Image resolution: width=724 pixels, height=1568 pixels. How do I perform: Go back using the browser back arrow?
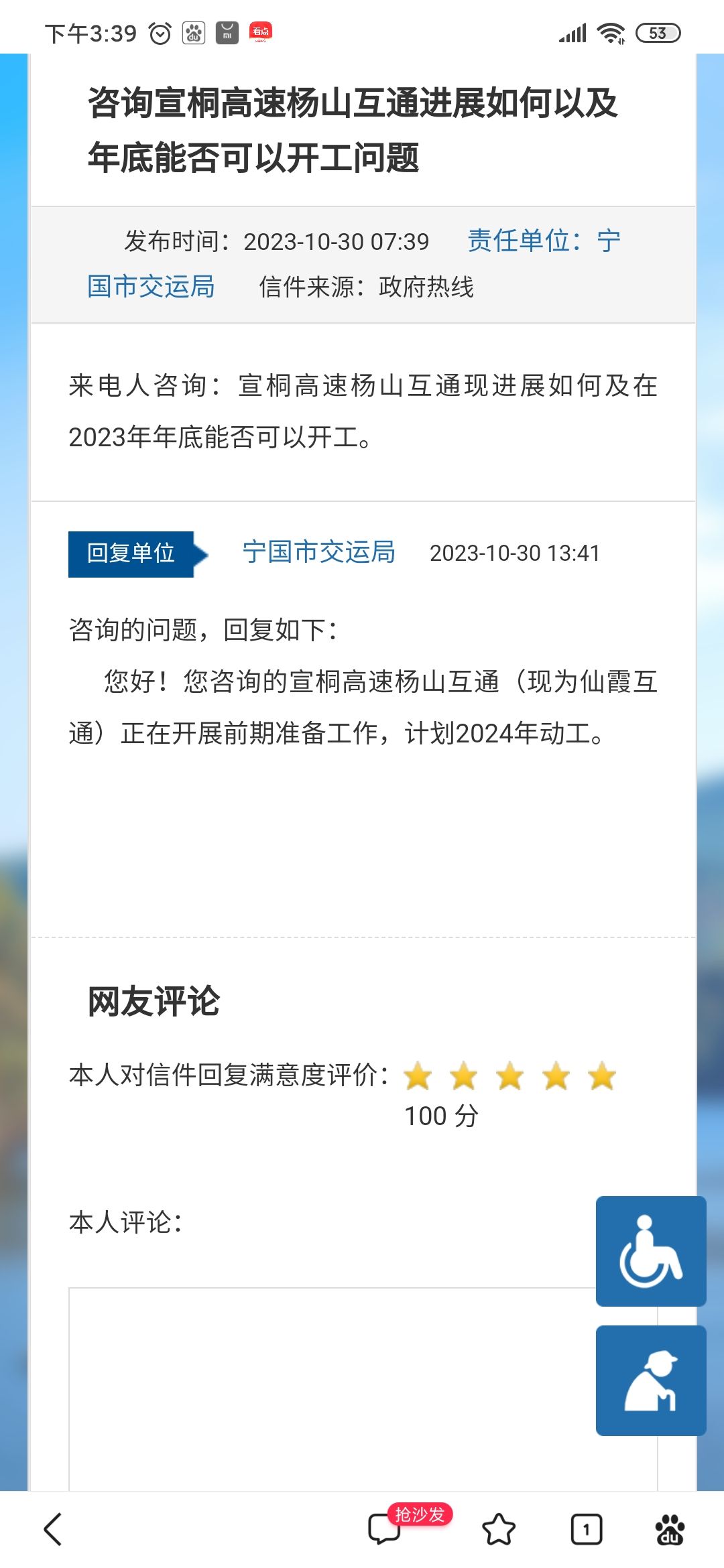(53, 1529)
